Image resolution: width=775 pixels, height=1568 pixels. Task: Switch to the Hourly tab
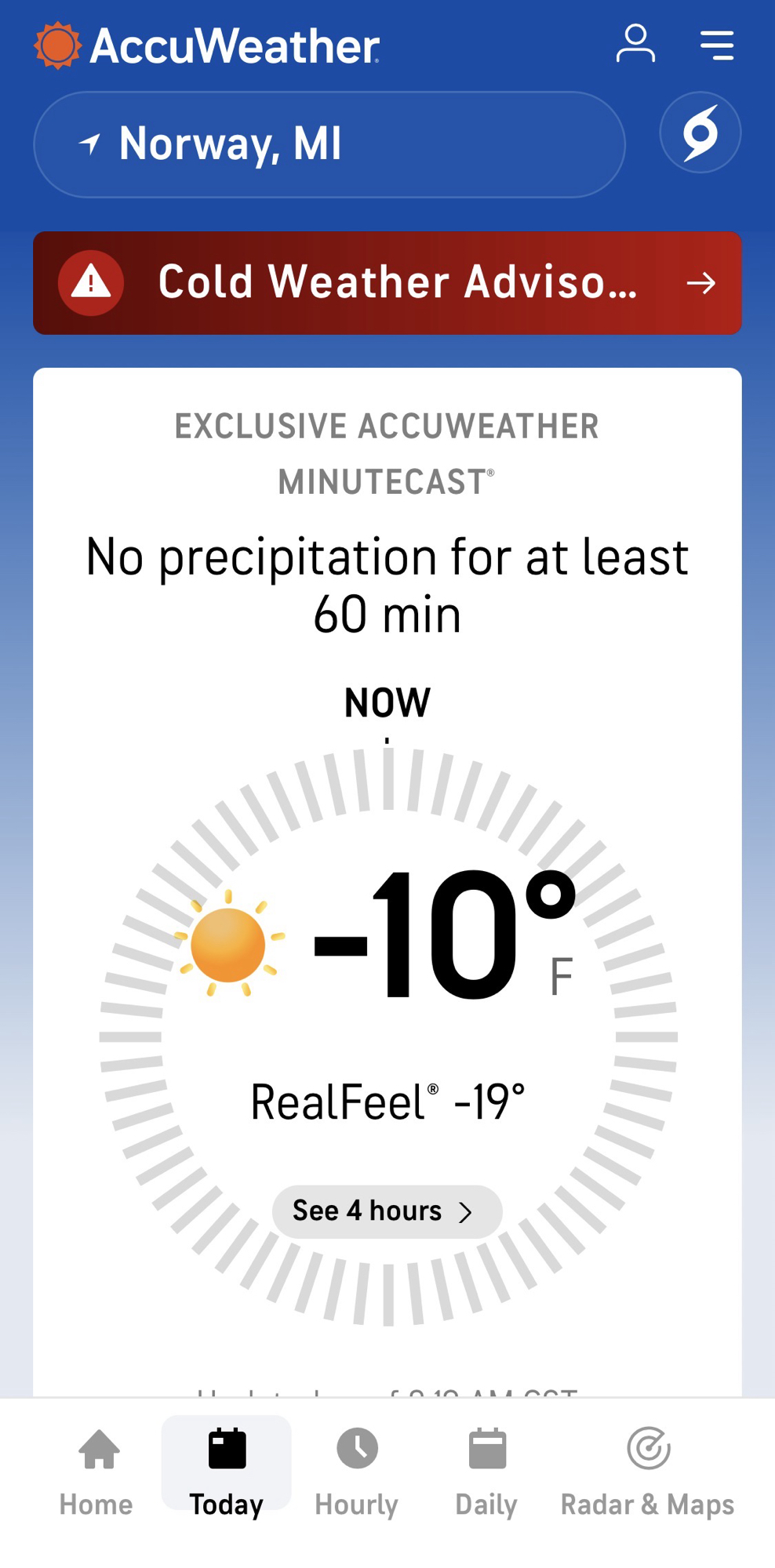[x=357, y=1472]
